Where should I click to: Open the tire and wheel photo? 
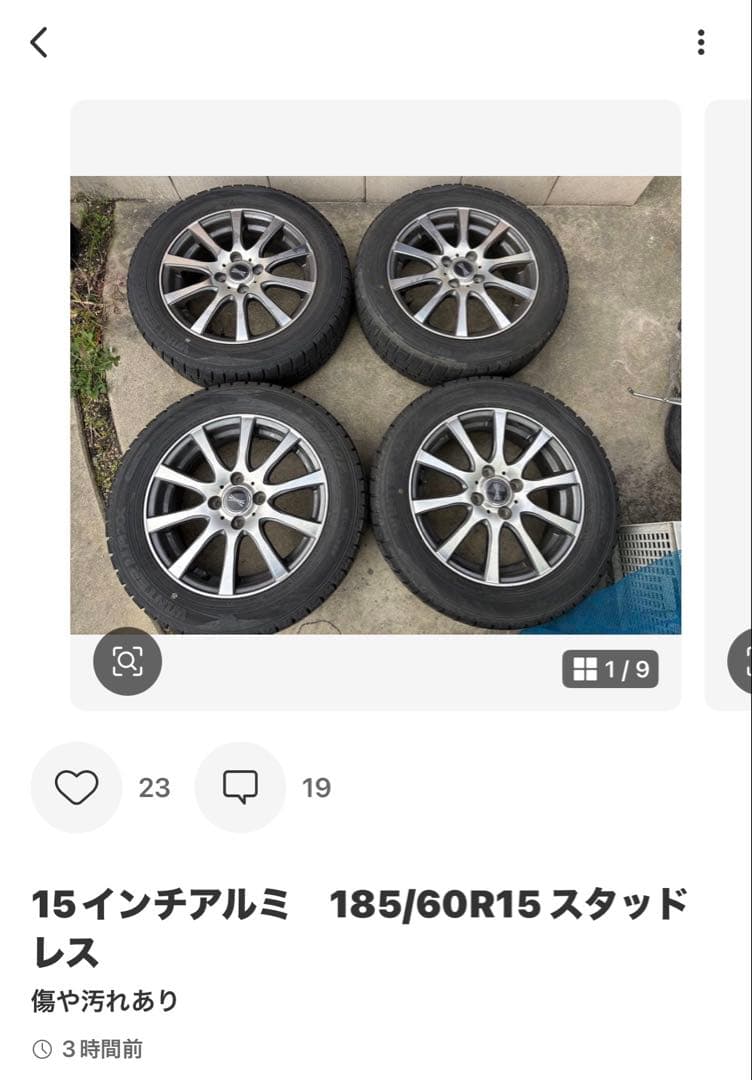point(375,405)
